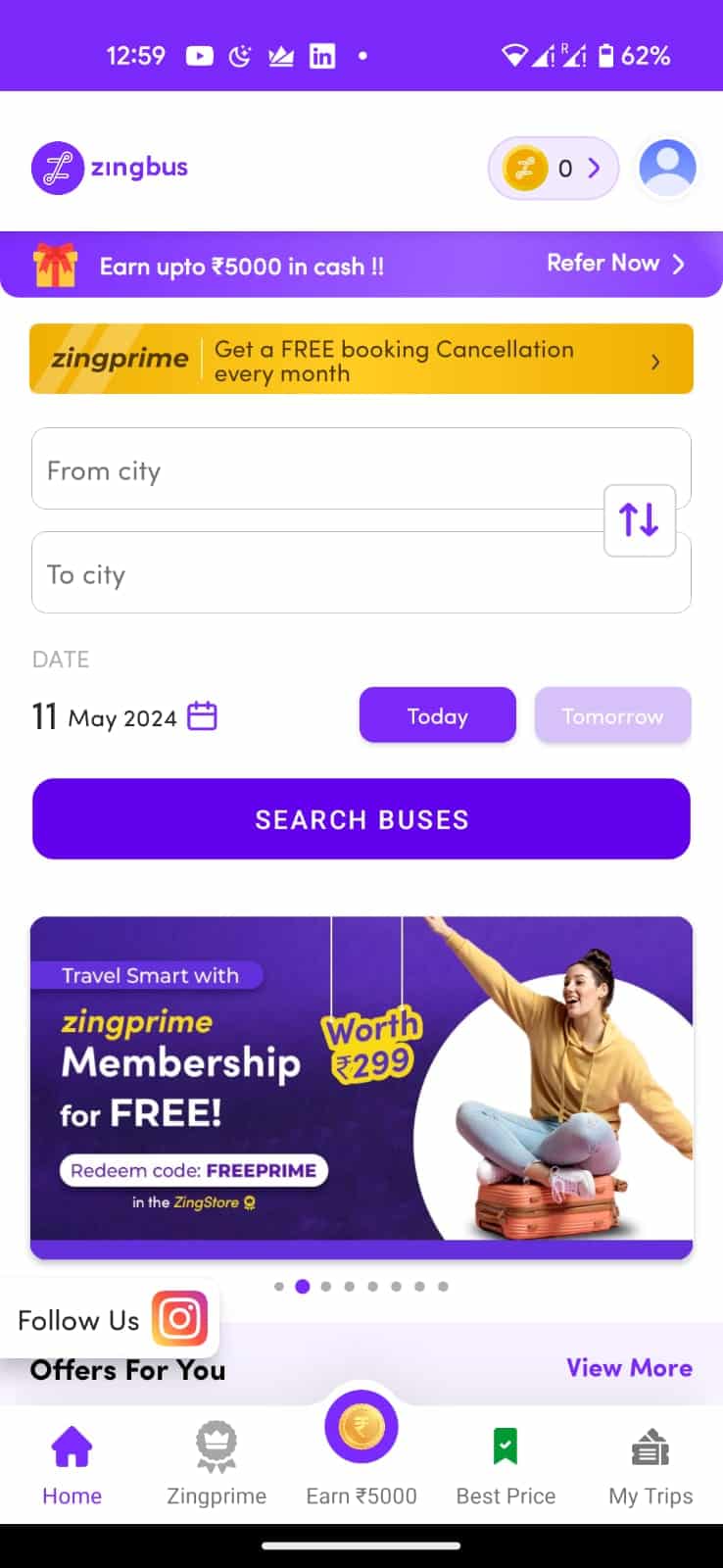Activate the second carousel dot indicator

point(302,1286)
